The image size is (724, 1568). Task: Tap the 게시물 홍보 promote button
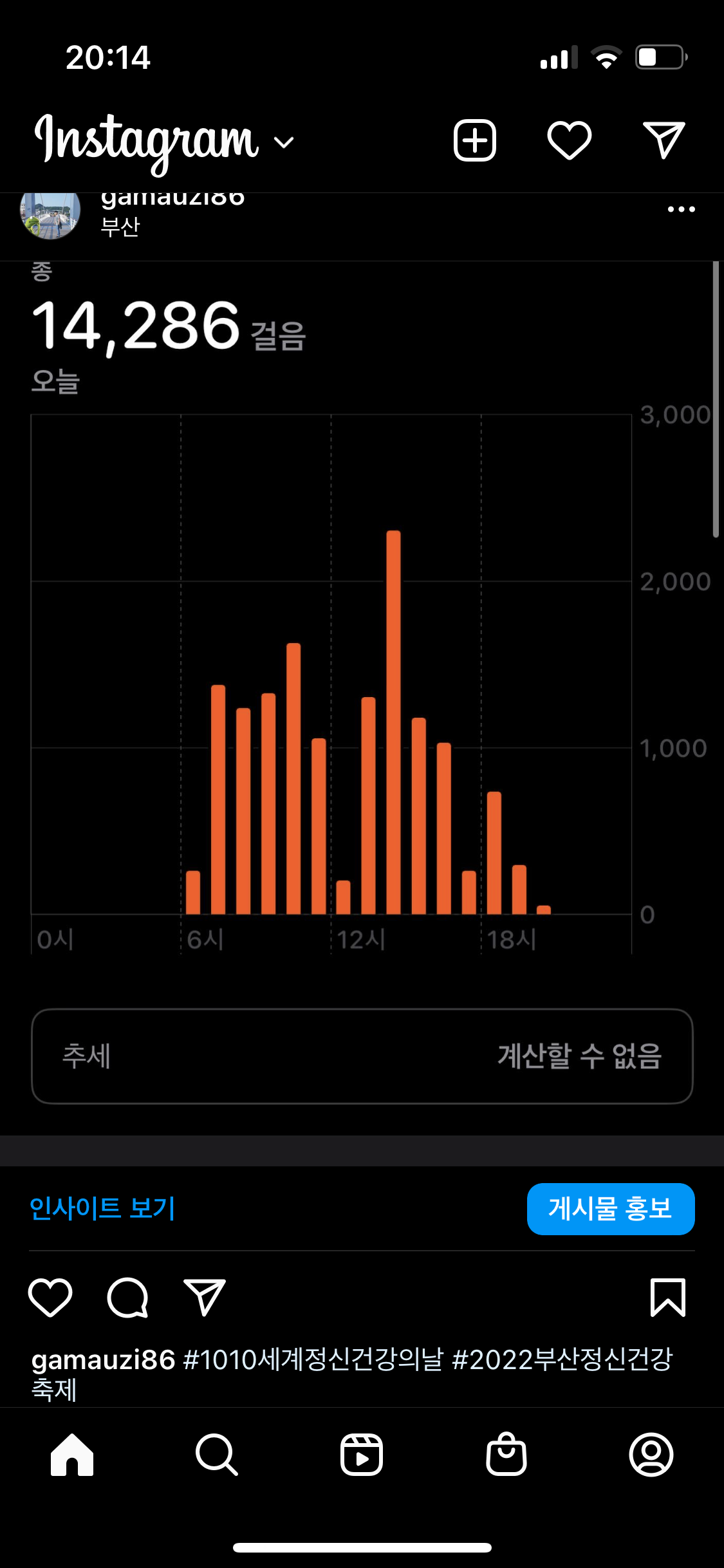pyautogui.click(x=610, y=1209)
